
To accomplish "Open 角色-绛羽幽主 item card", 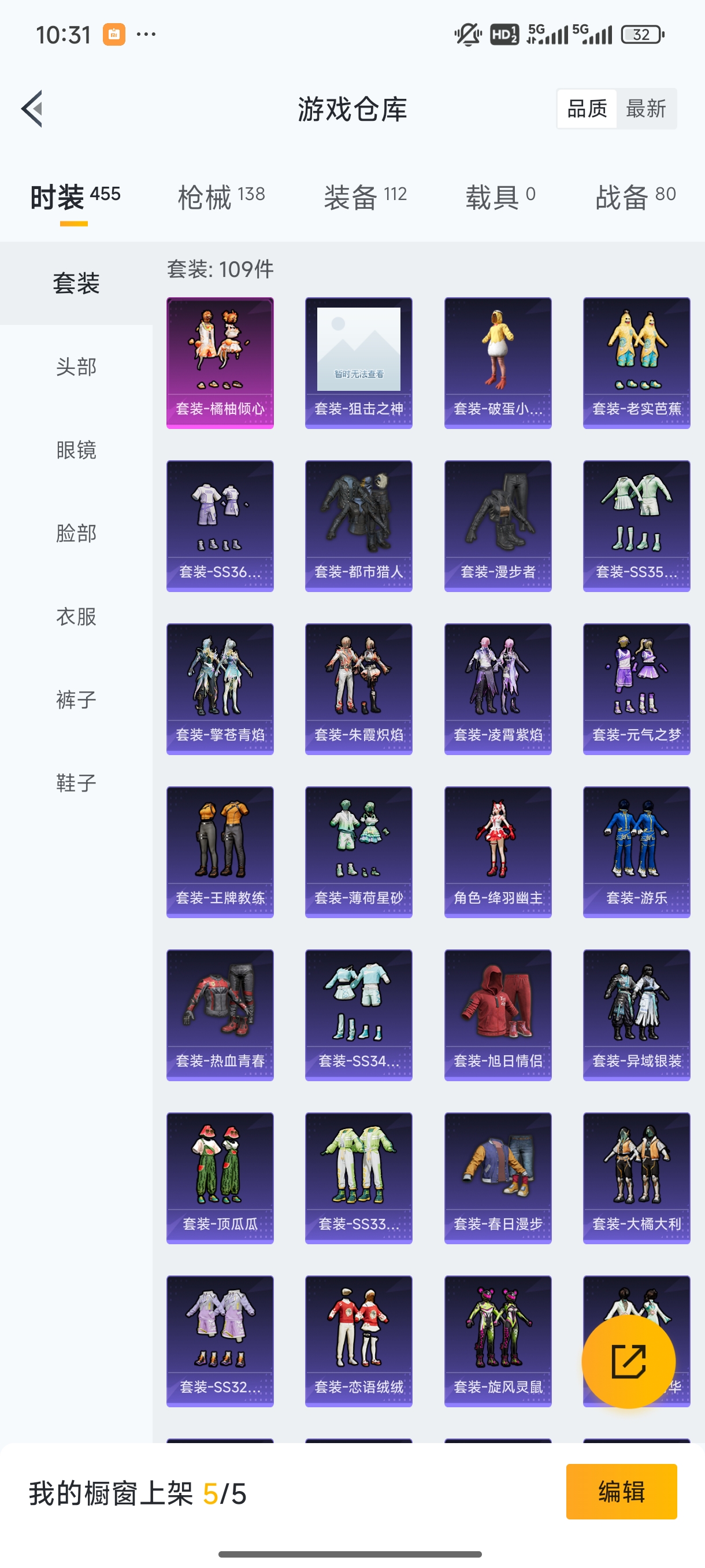I will pyautogui.click(x=498, y=852).
